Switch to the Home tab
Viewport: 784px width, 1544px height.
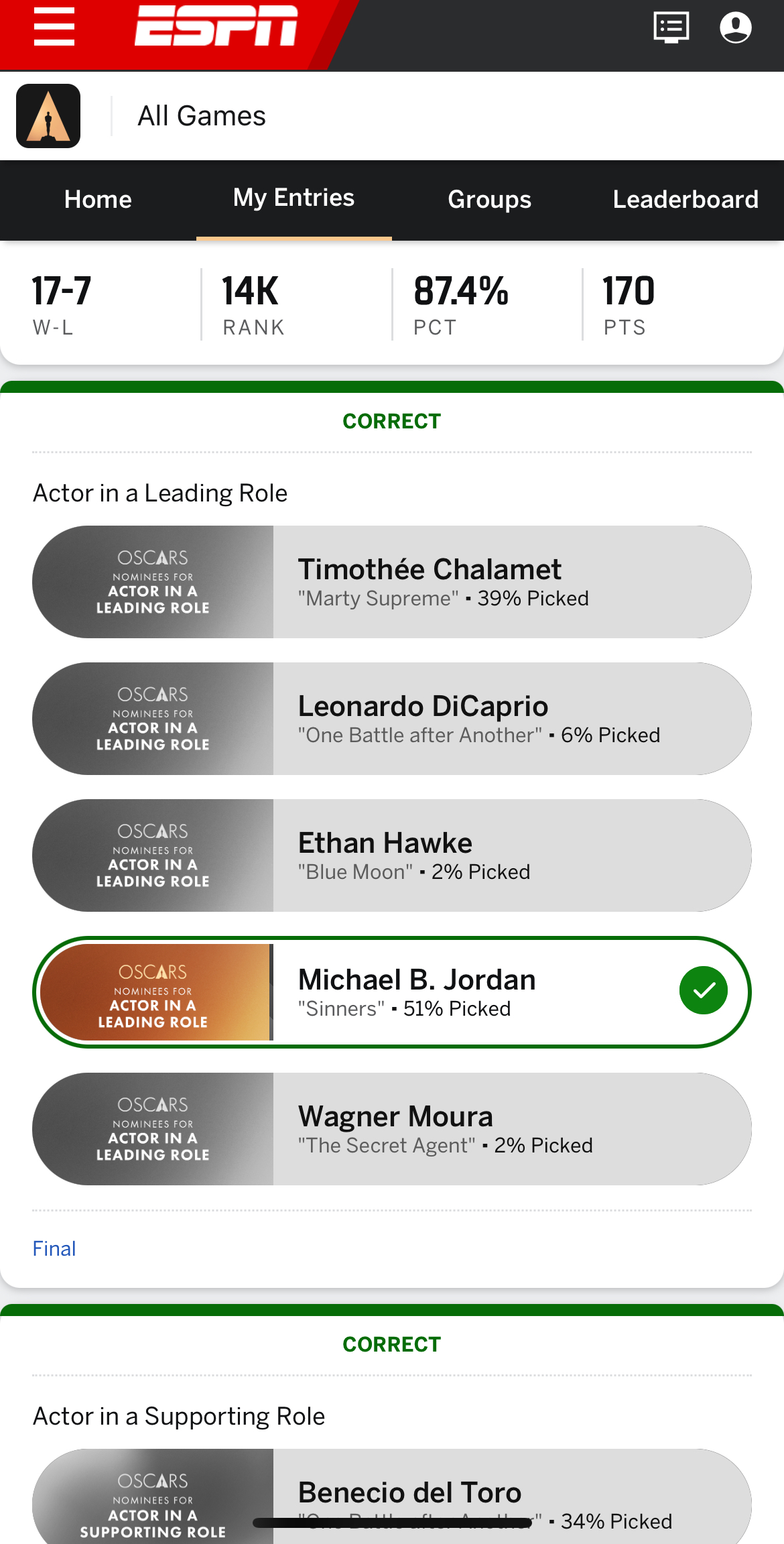98,199
